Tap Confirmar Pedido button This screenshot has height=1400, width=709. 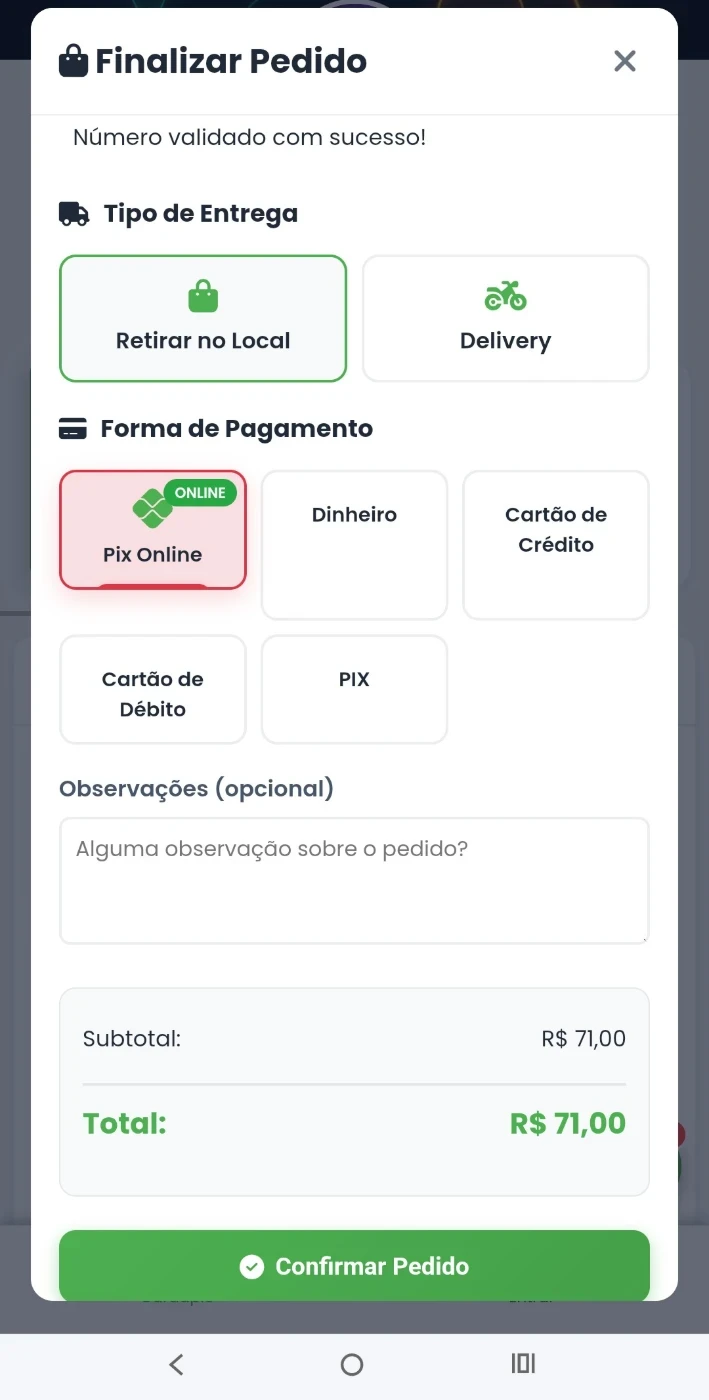click(x=354, y=1266)
